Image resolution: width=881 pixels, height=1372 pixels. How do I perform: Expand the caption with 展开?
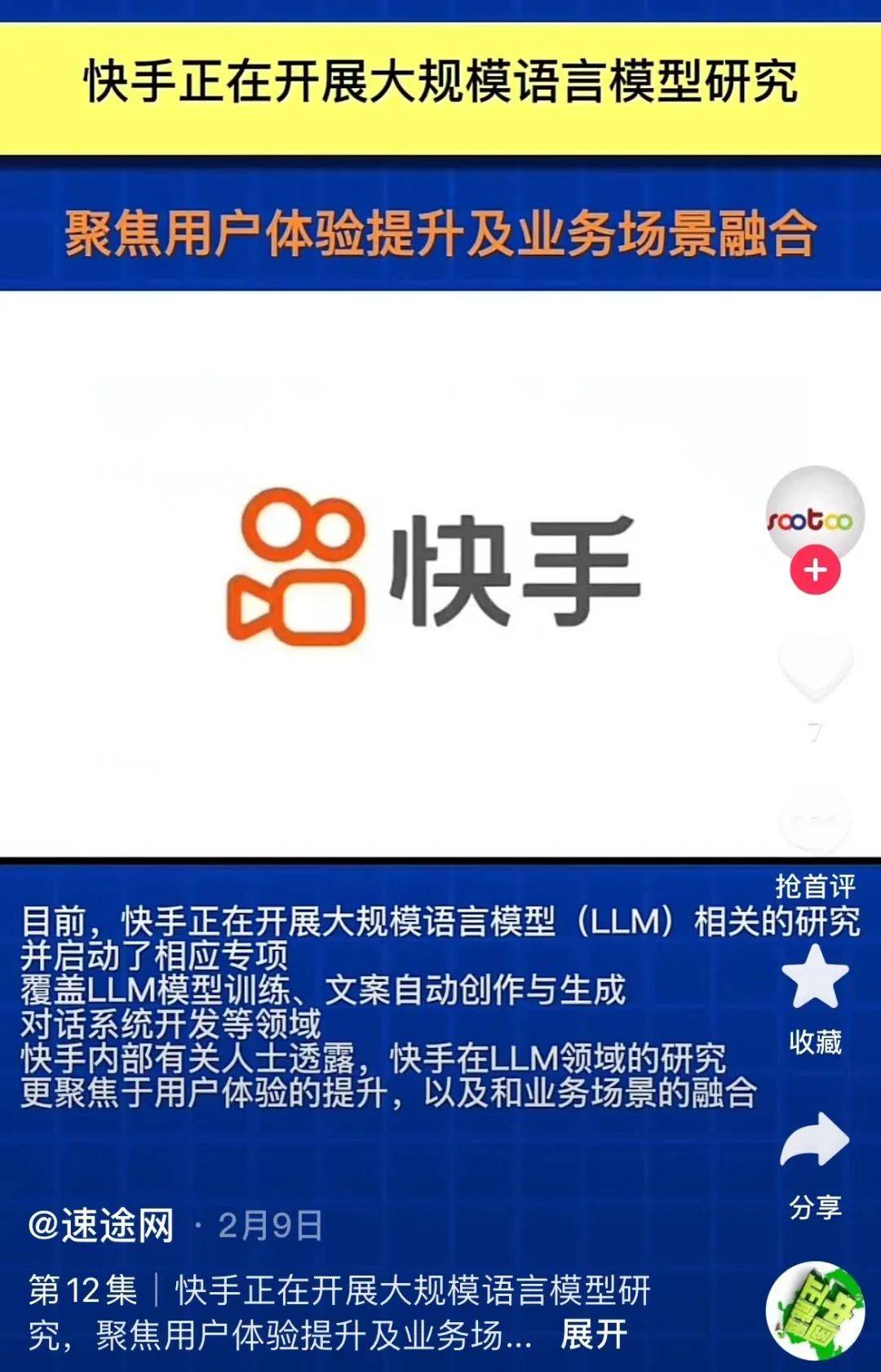click(x=594, y=1336)
